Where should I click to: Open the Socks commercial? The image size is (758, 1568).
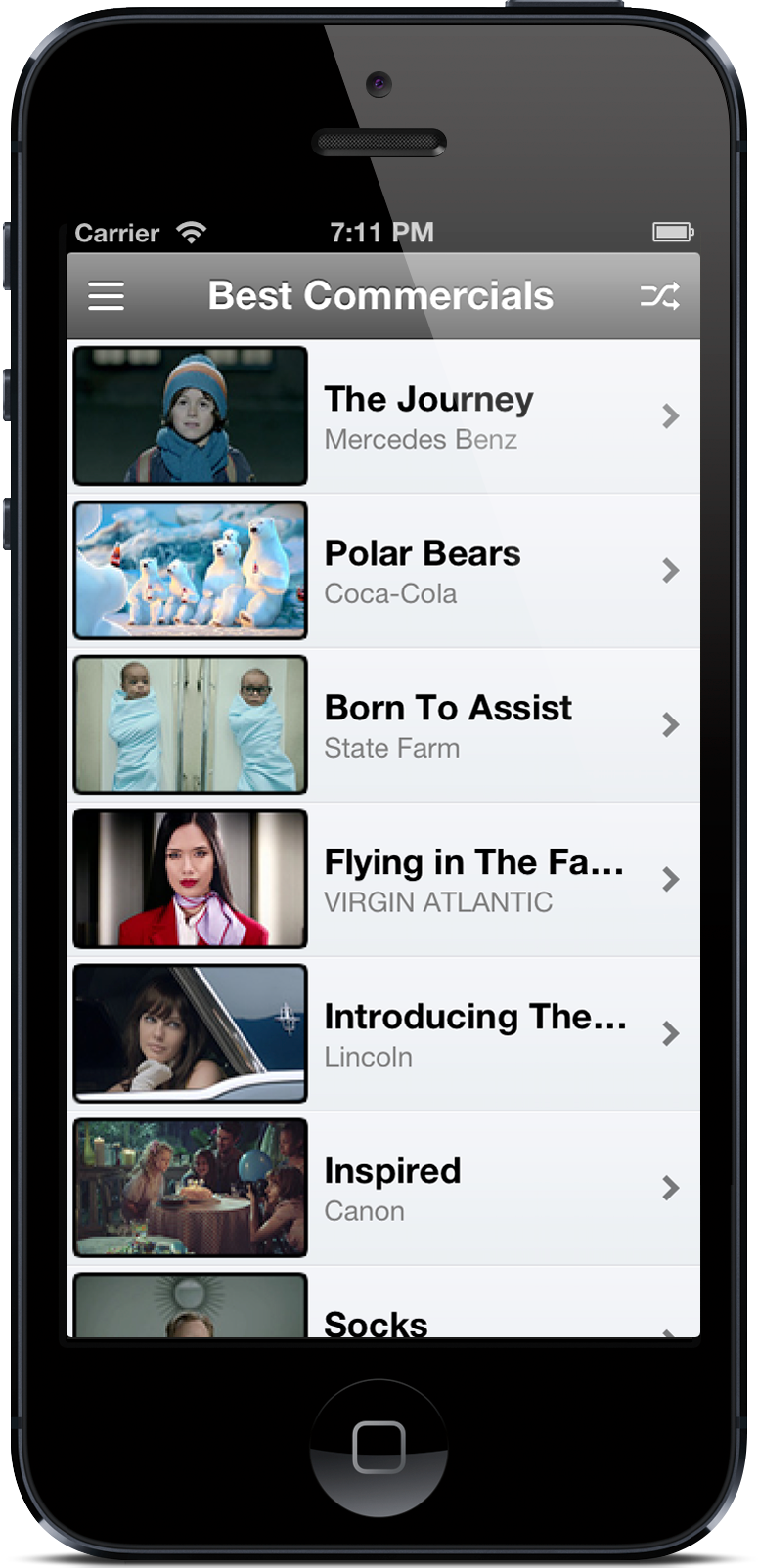[x=383, y=1302]
